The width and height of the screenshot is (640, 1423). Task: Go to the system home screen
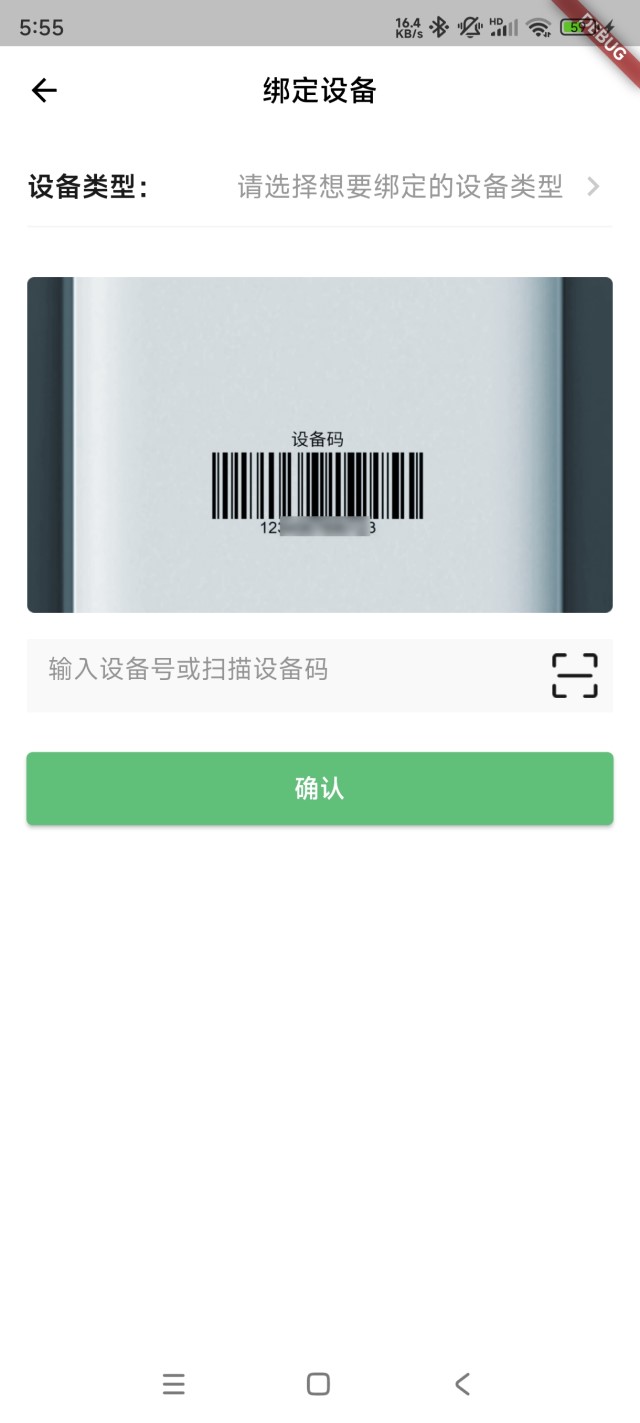[318, 1384]
